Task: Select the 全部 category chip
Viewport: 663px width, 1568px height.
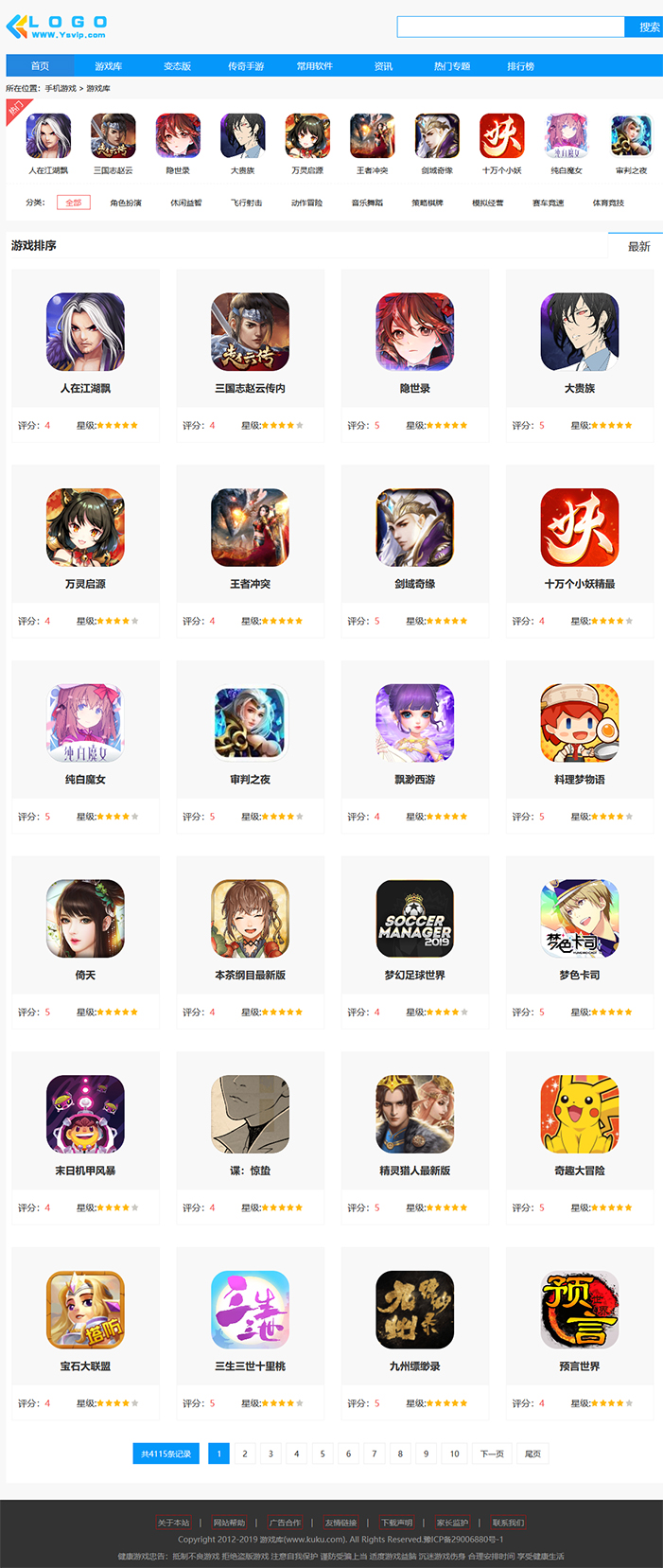Action: point(74,203)
